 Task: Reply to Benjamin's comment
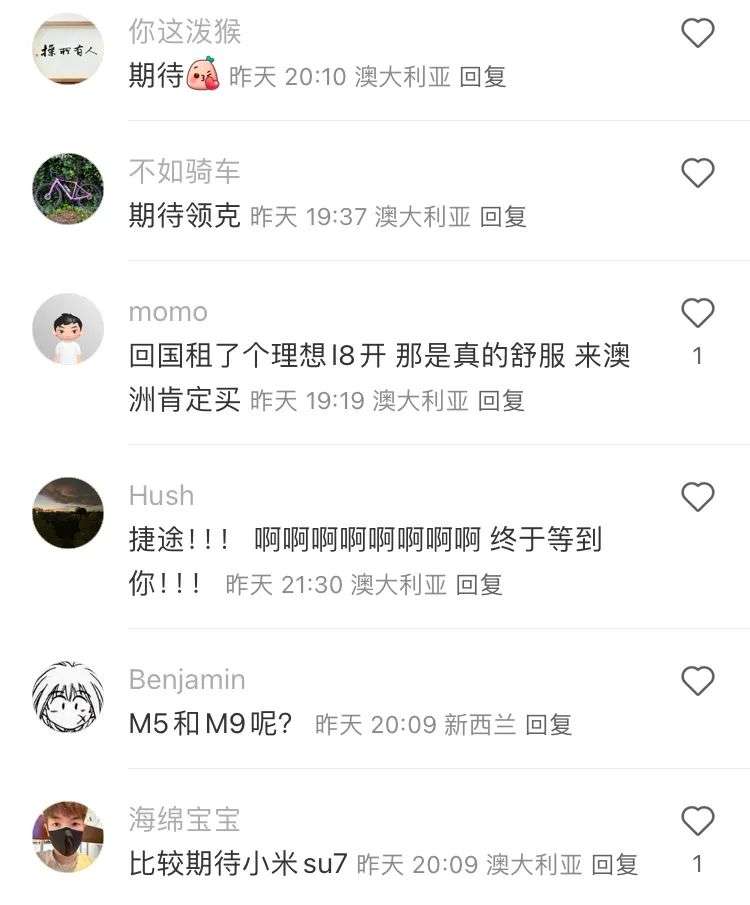point(549,725)
